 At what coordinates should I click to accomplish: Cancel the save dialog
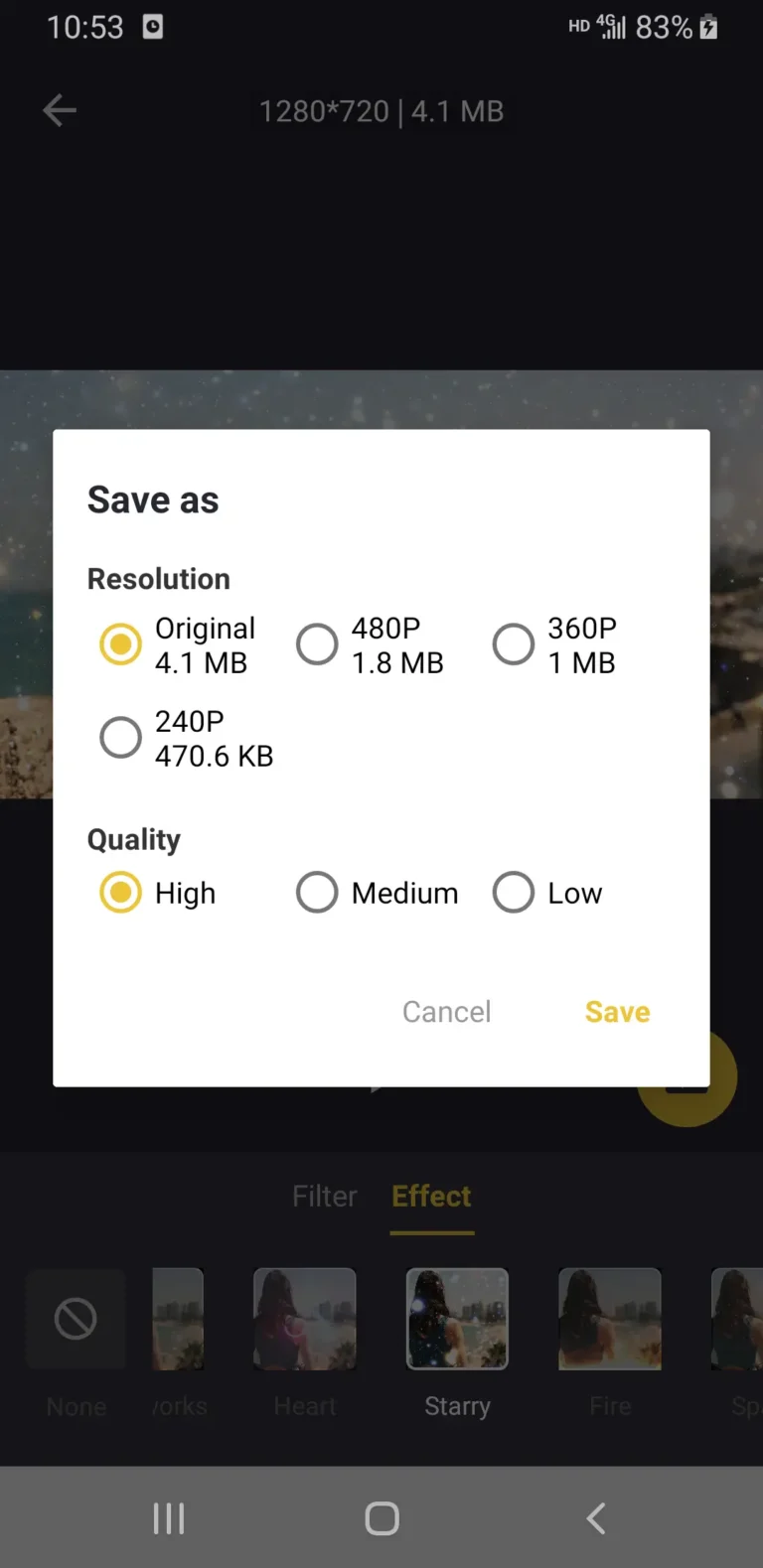click(x=446, y=1011)
